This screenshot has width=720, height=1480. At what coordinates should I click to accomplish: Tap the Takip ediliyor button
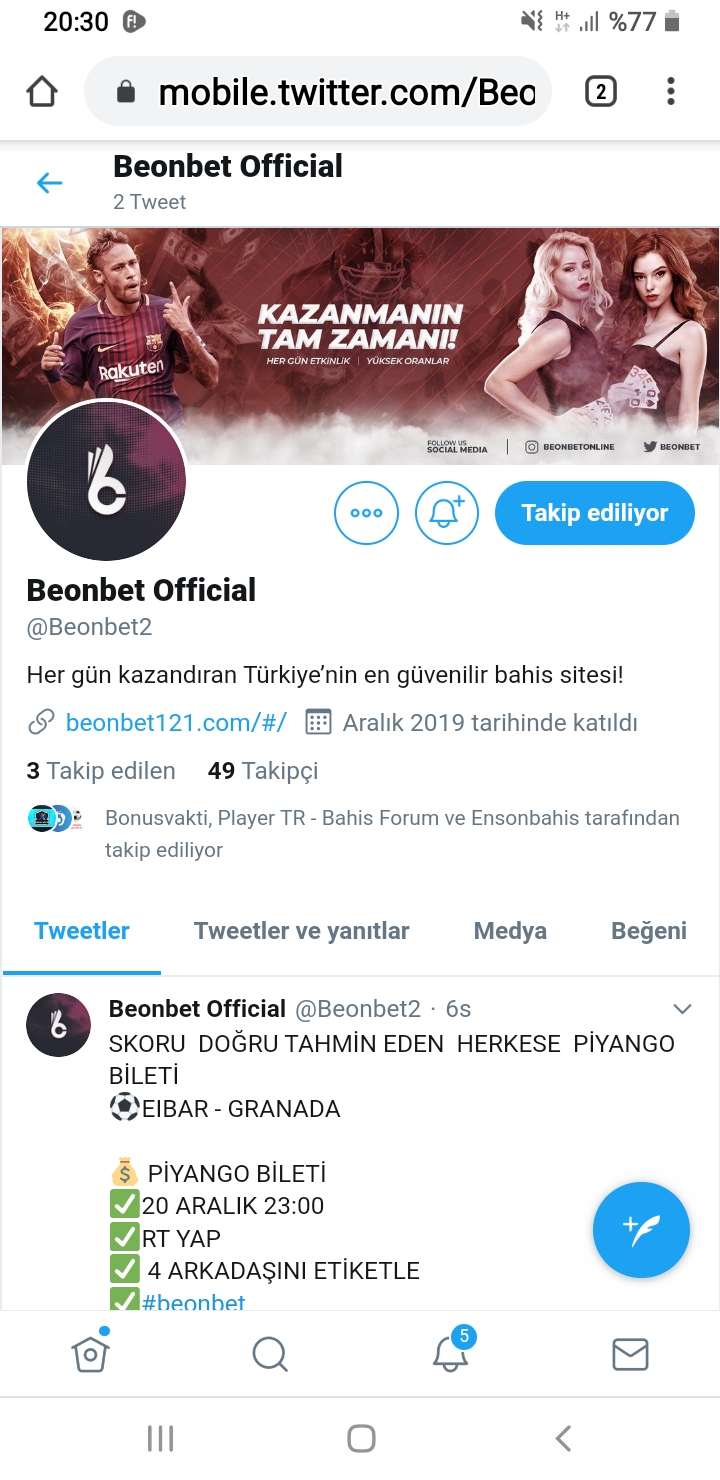595,513
